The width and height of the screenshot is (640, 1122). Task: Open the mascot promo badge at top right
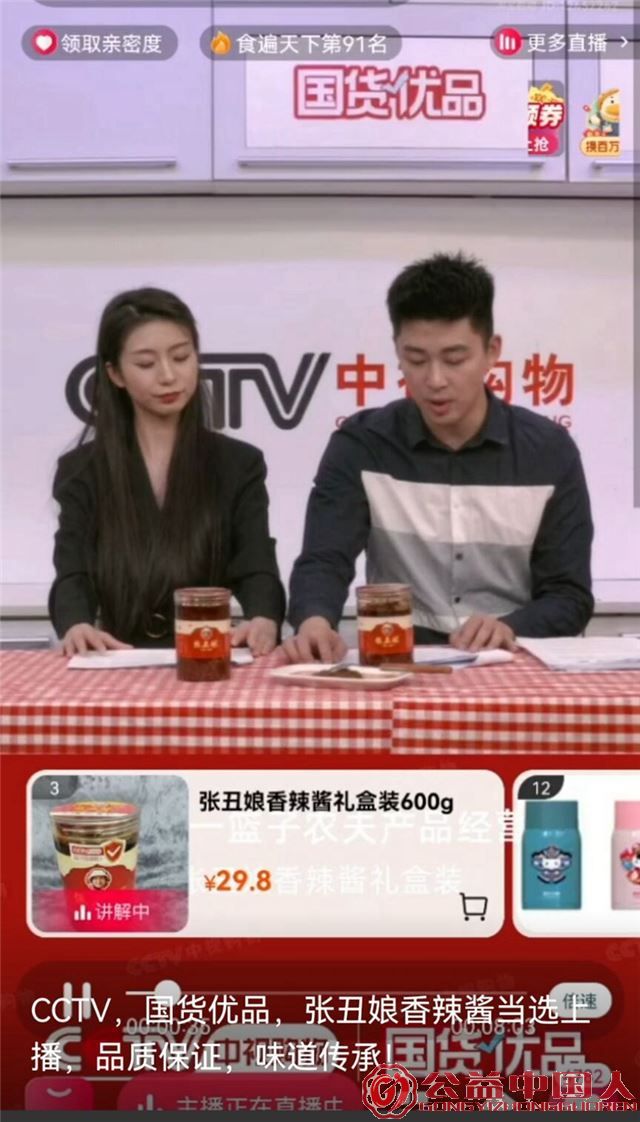[x=602, y=122]
